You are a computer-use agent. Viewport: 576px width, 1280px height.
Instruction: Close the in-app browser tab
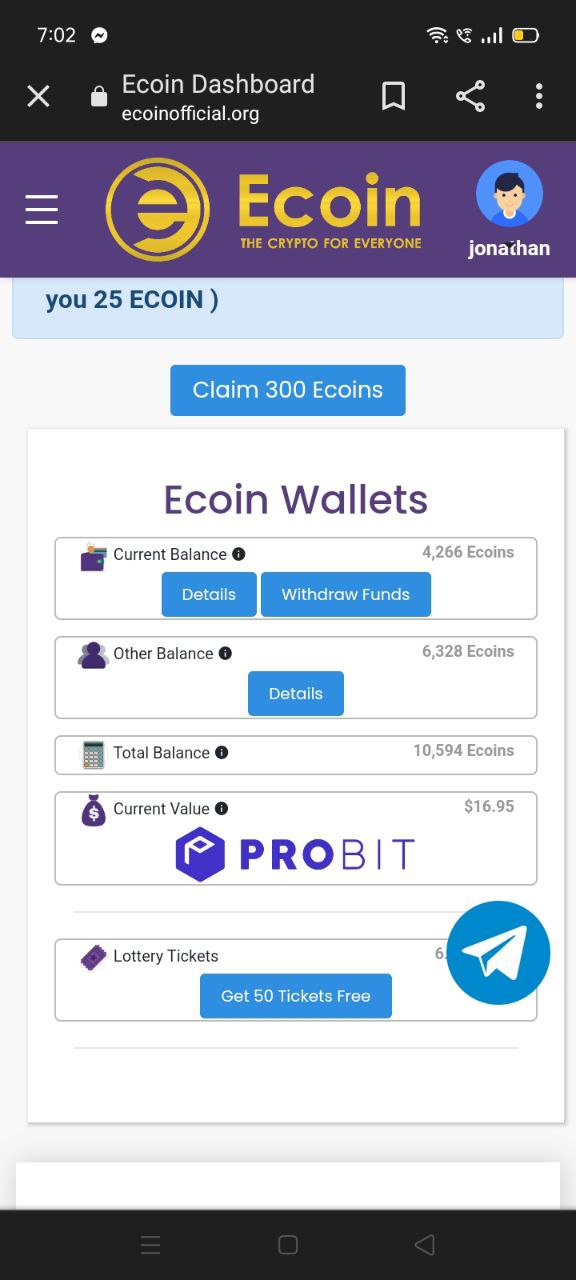[38, 96]
